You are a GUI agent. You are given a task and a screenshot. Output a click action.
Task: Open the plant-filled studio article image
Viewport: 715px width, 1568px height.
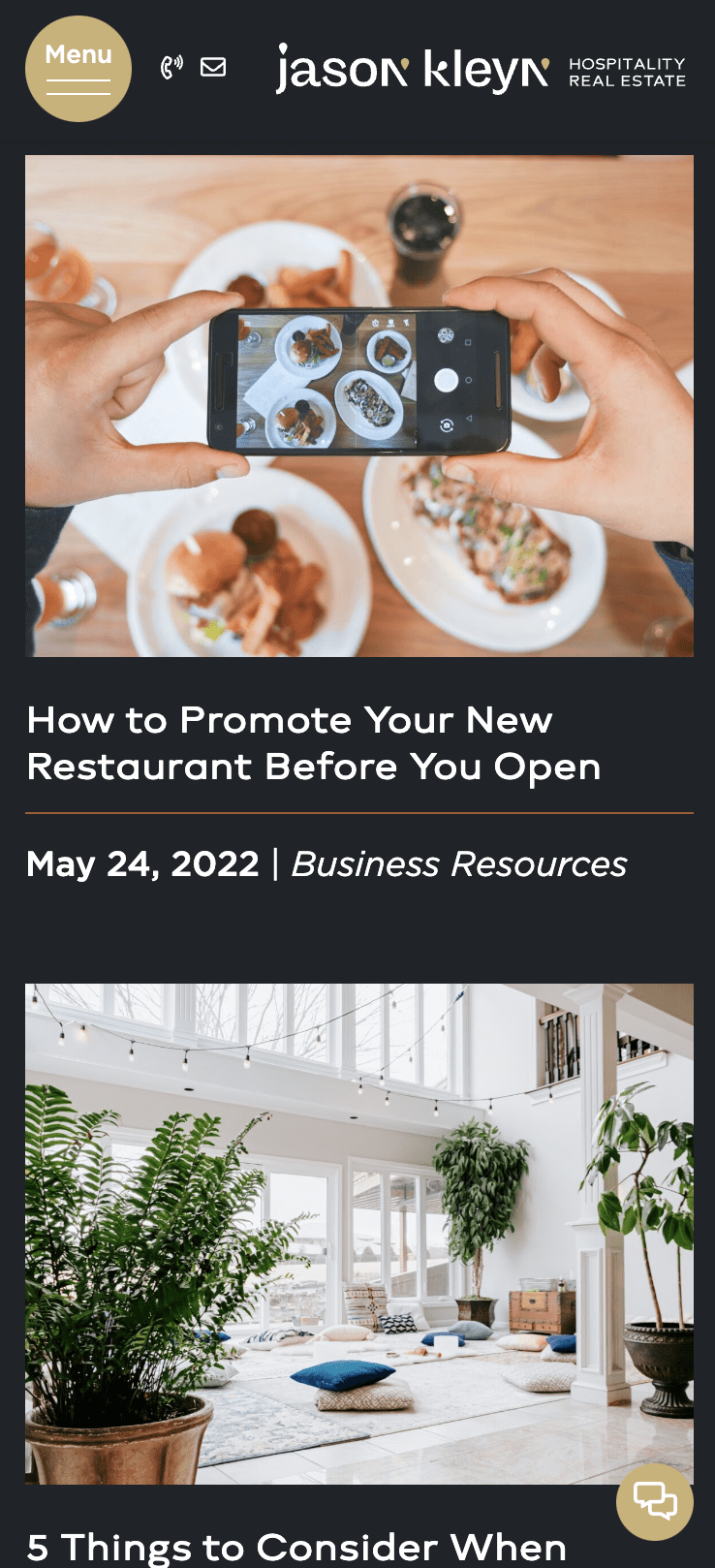pos(358,1233)
